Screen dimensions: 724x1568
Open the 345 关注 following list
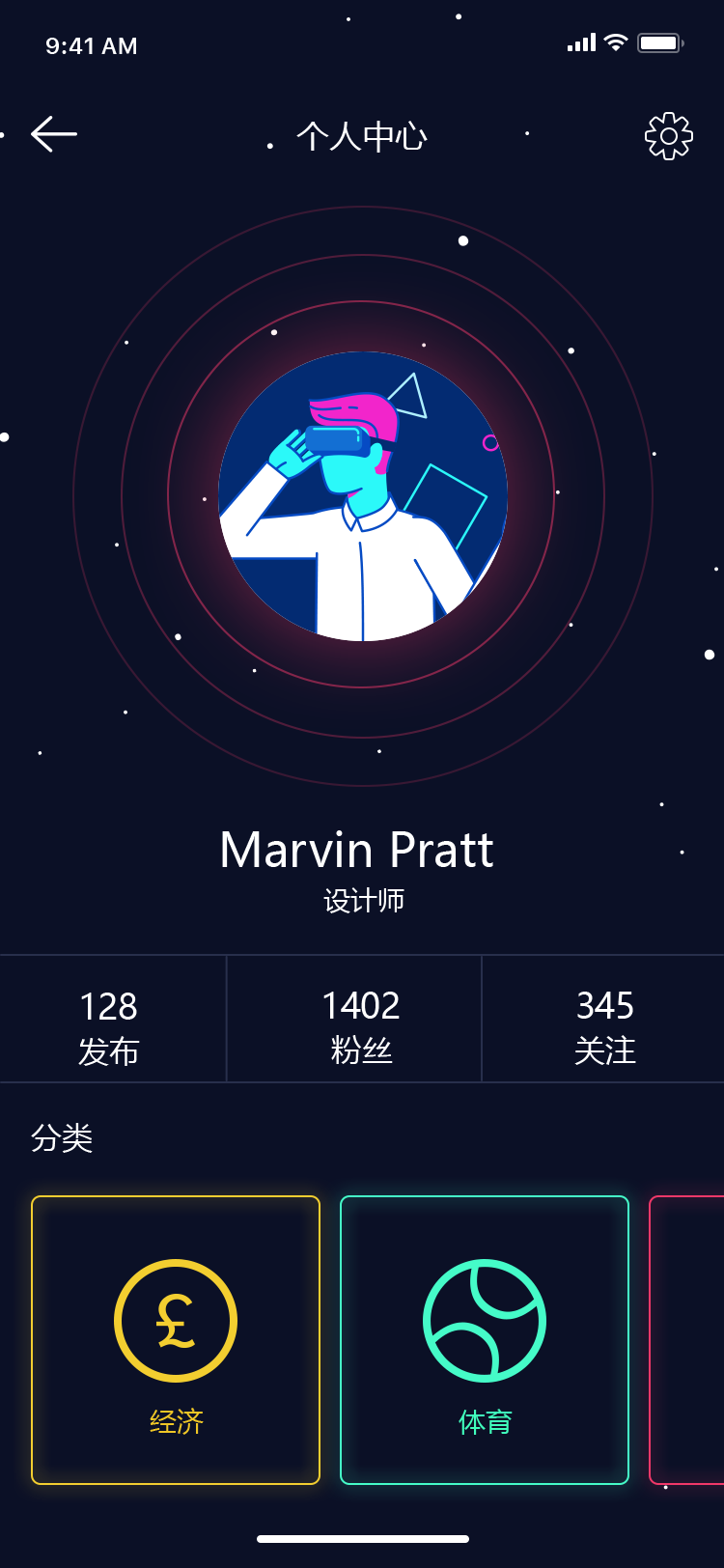605,1026
